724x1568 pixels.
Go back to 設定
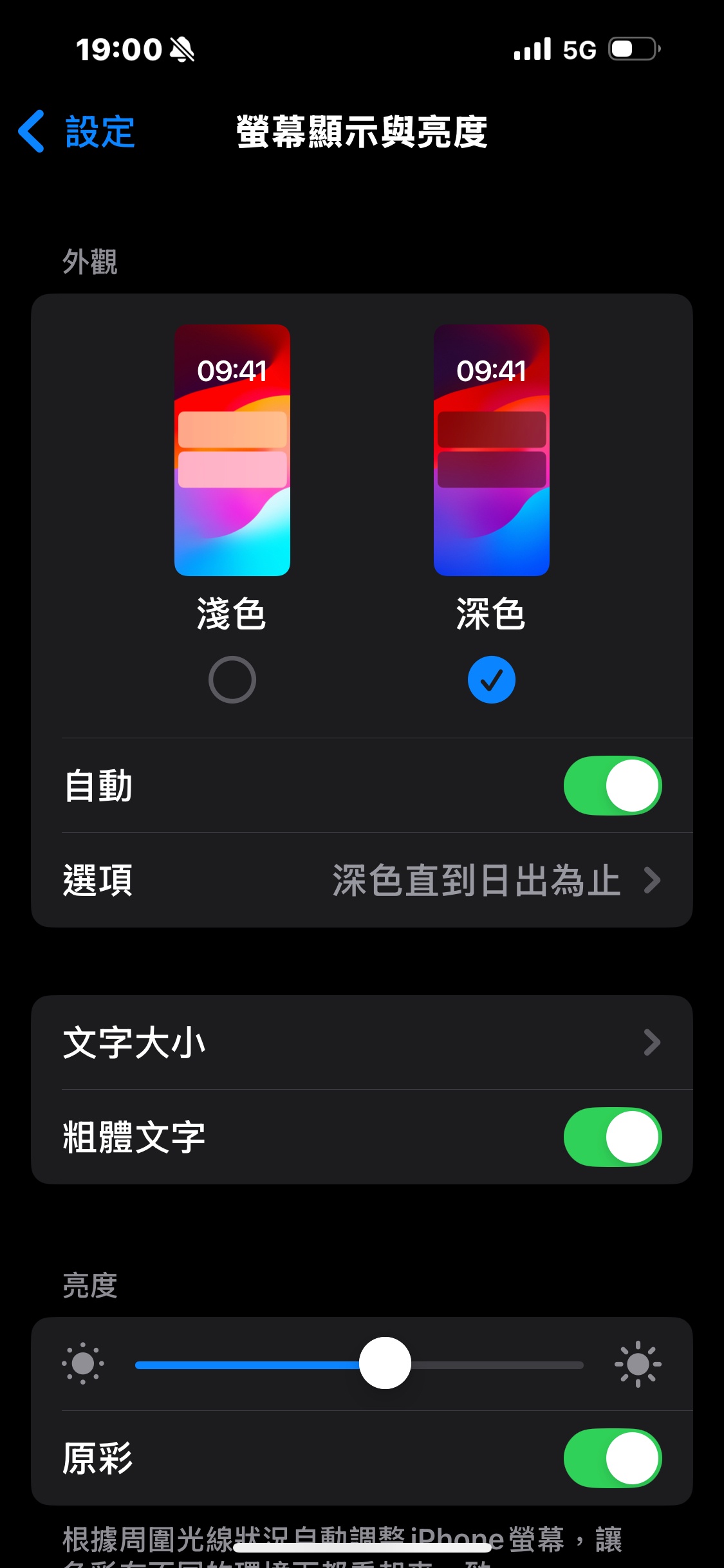coord(77,131)
